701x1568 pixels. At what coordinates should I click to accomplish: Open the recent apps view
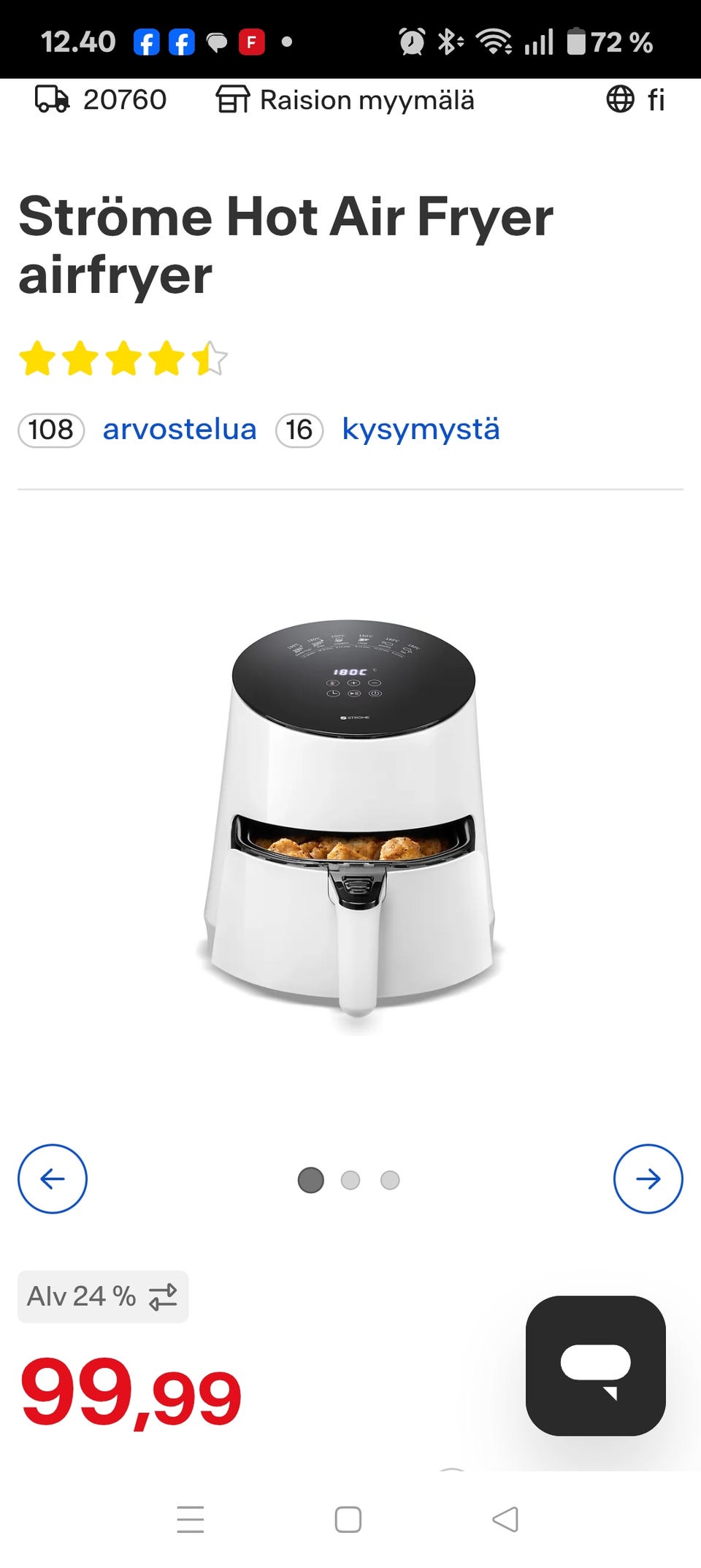click(191, 1520)
